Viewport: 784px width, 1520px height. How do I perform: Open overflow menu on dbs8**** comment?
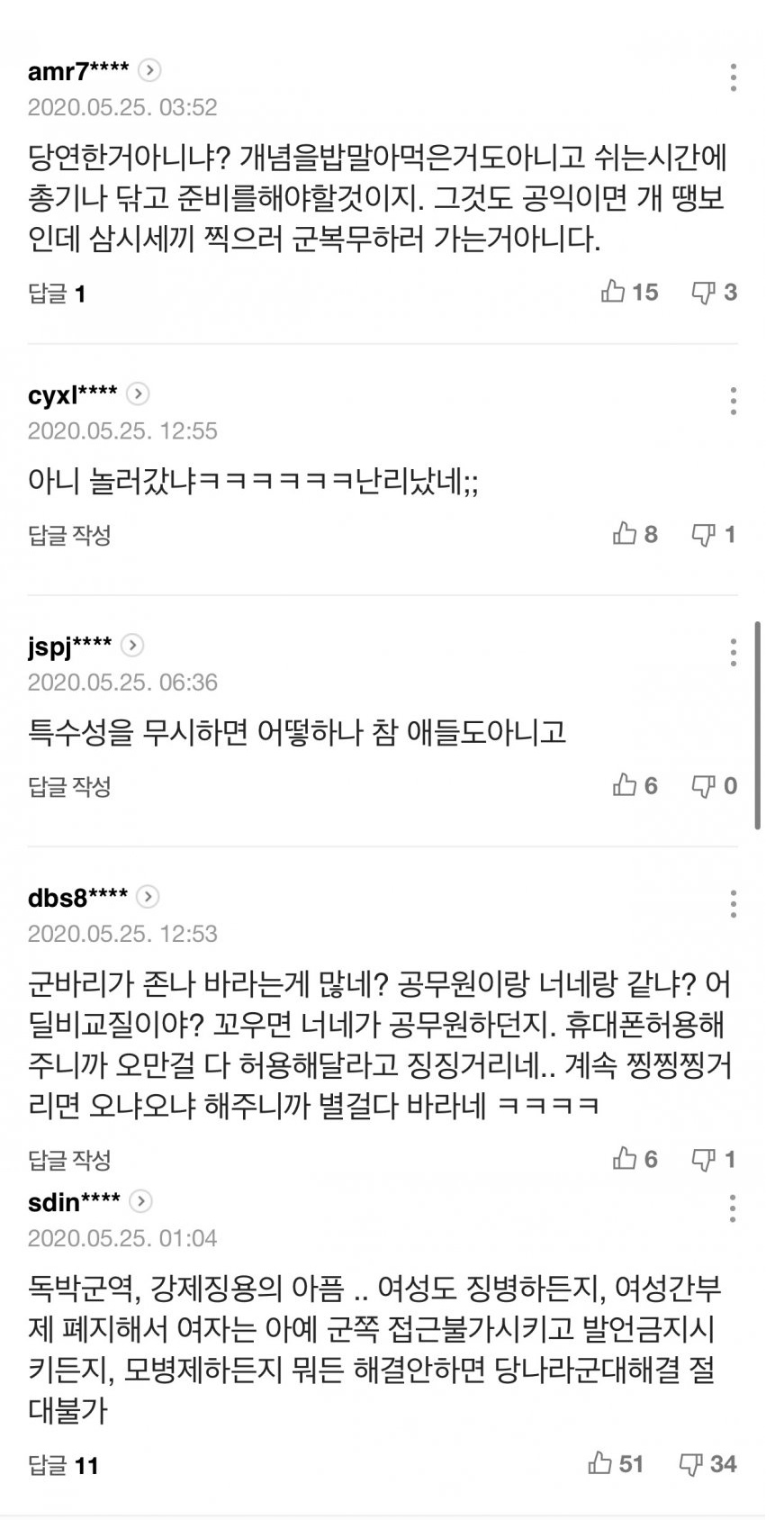pyautogui.click(x=734, y=903)
